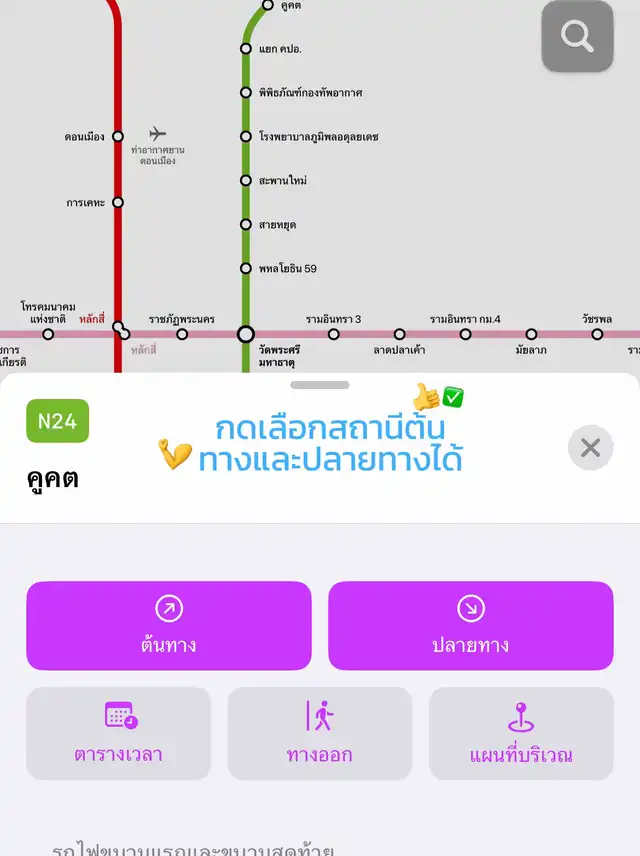Open ตารางเวลา timetable
This screenshot has width=640, height=856.
[119, 733]
